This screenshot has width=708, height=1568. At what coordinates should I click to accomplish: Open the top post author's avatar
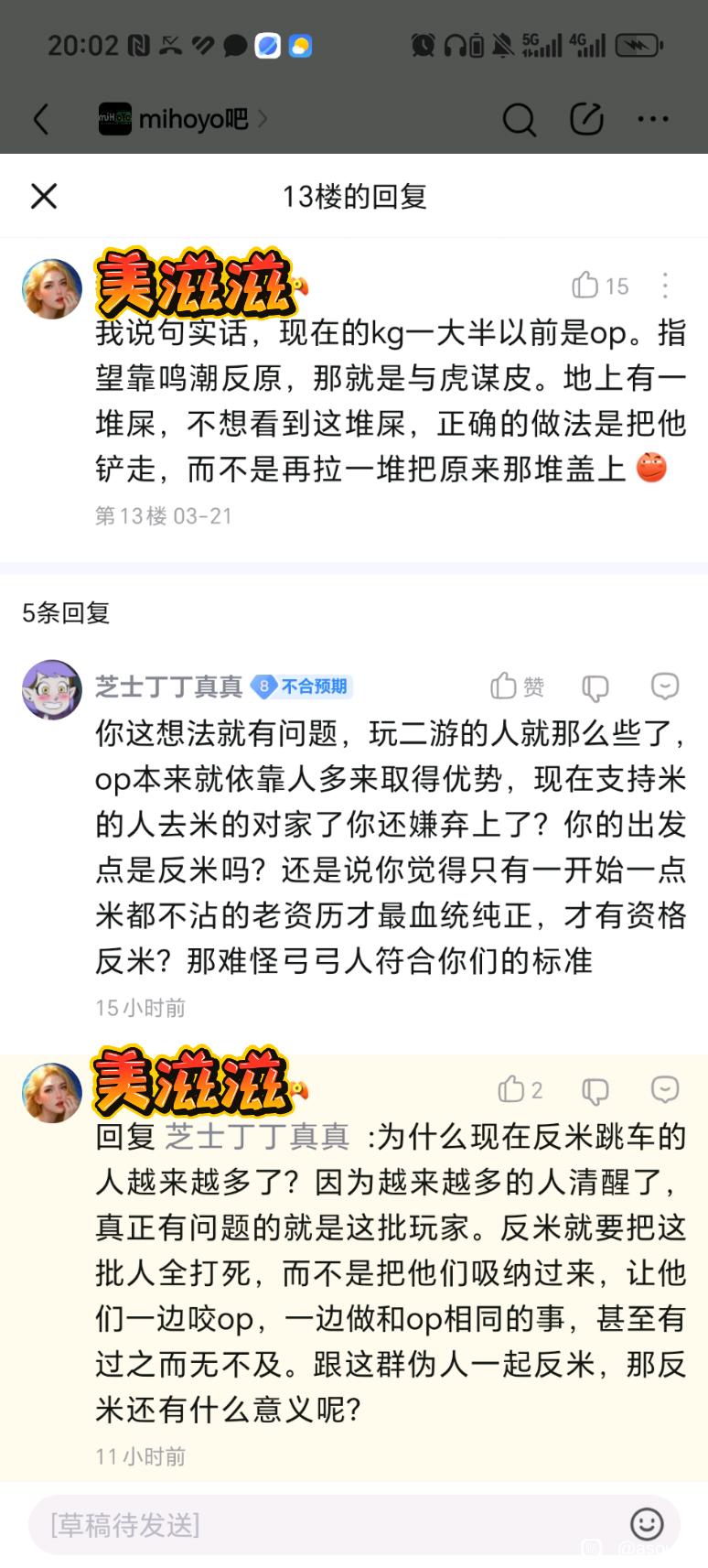[x=52, y=289]
